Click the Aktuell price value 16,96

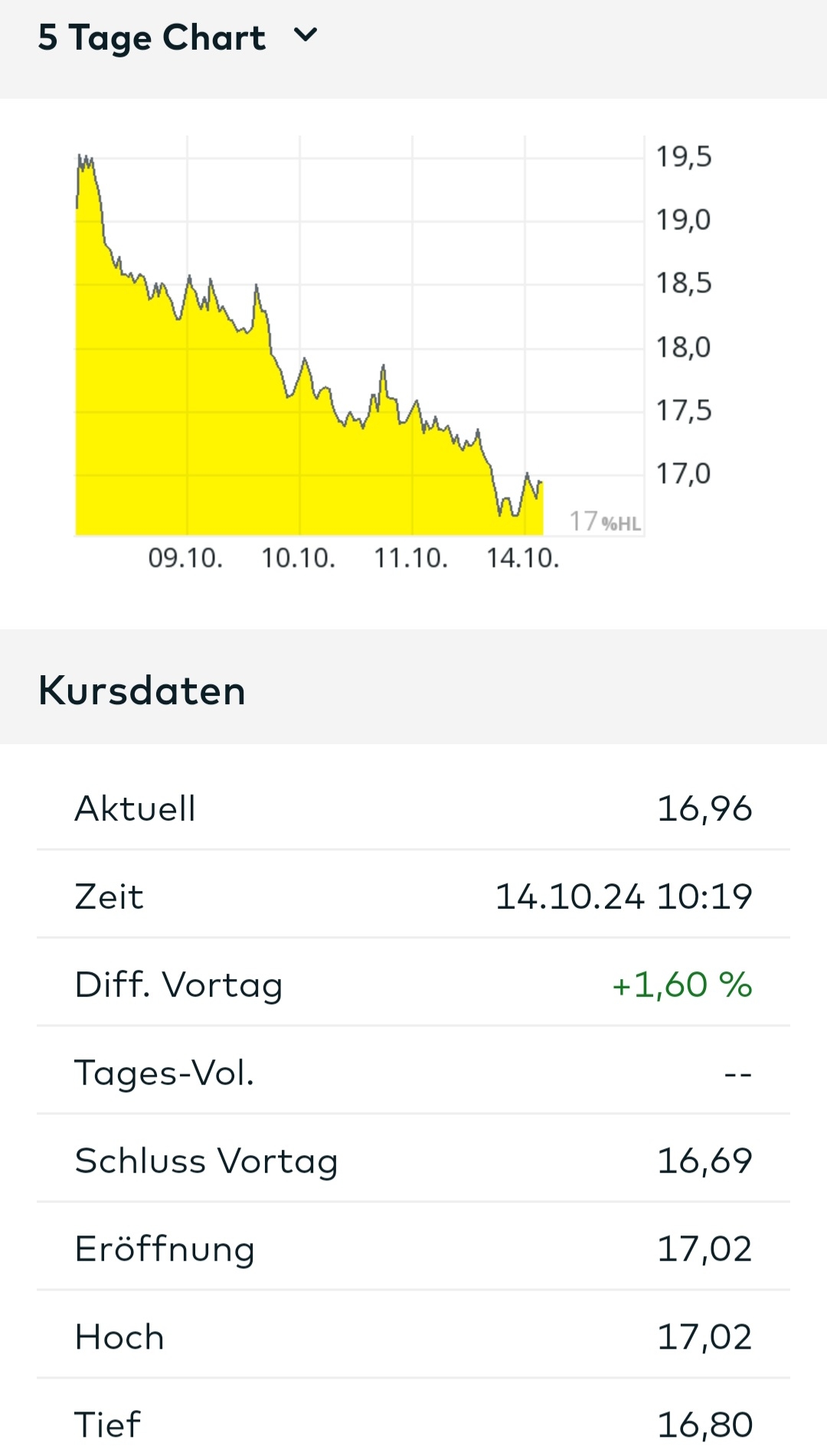click(x=705, y=808)
